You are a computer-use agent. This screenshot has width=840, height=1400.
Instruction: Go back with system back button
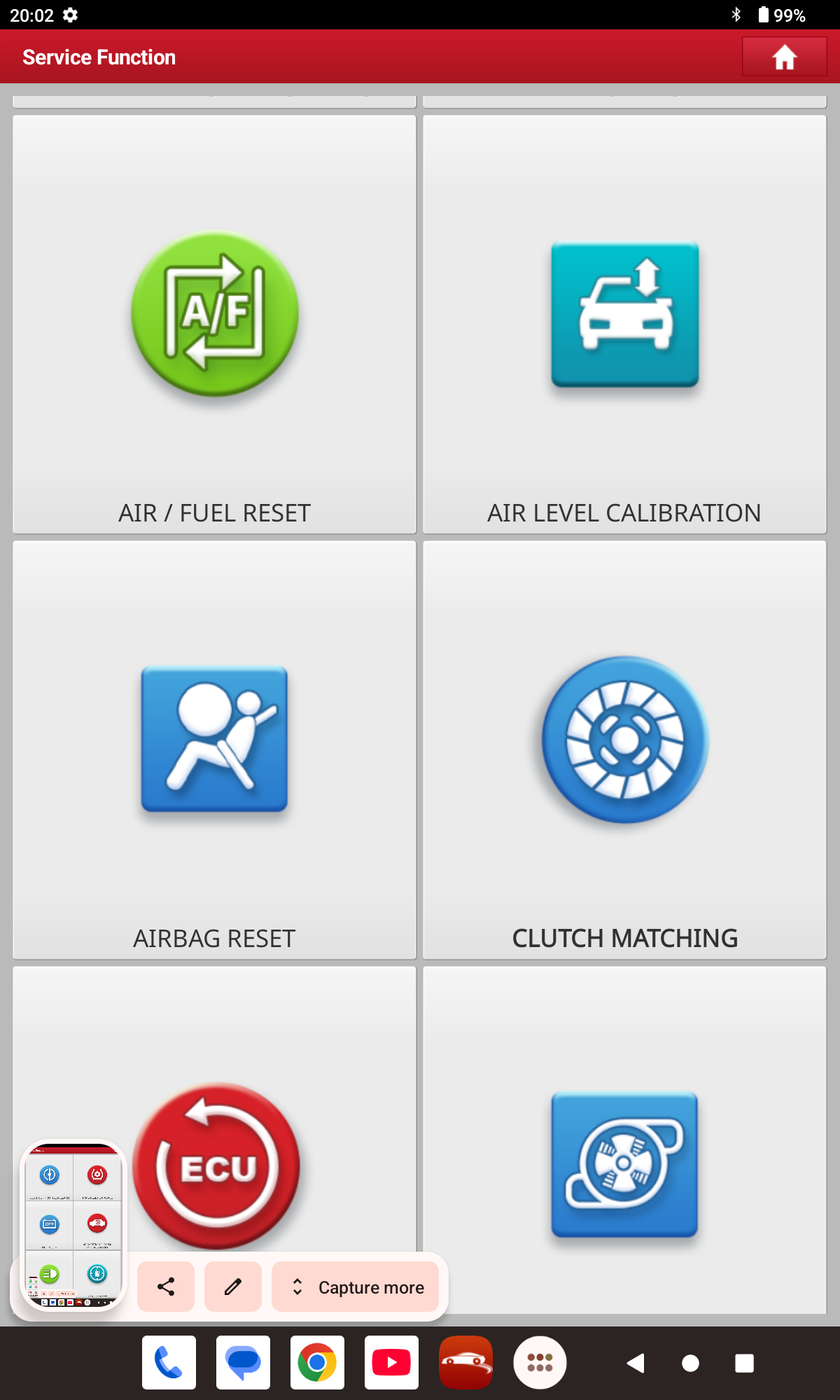(635, 1363)
